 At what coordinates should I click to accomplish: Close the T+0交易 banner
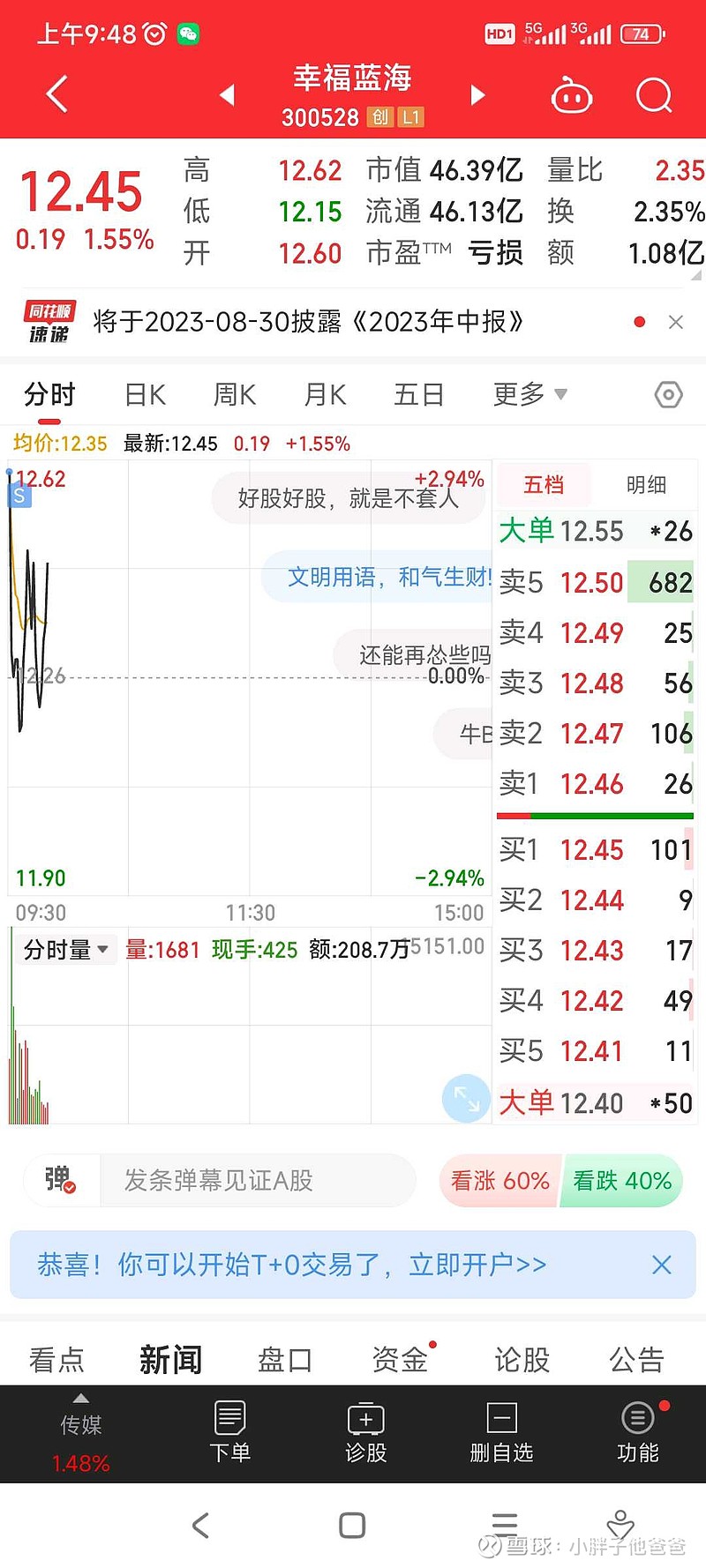coord(662,1265)
